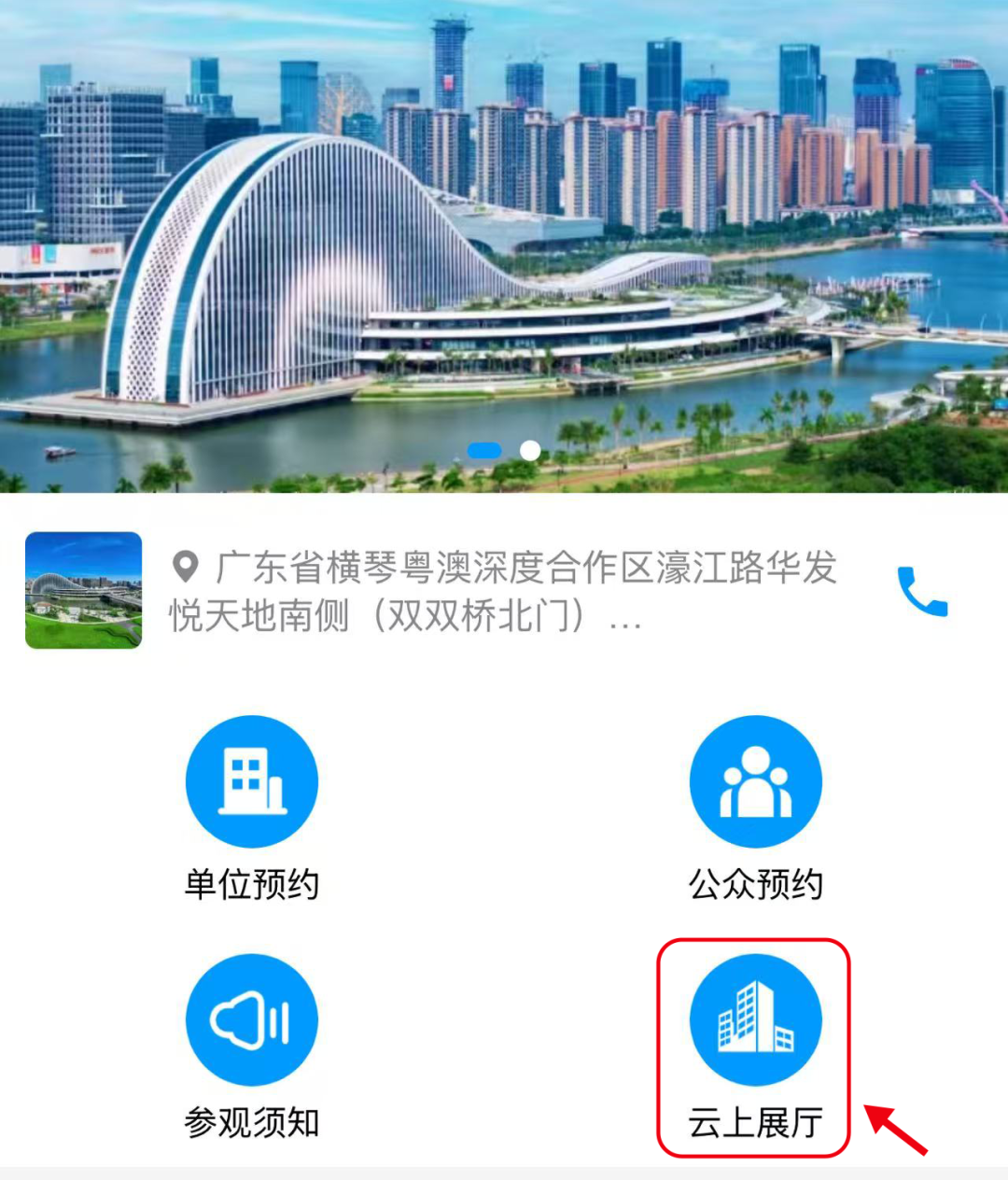
Task: Open 参观须知 by clicking its label
Action: [252, 1125]
